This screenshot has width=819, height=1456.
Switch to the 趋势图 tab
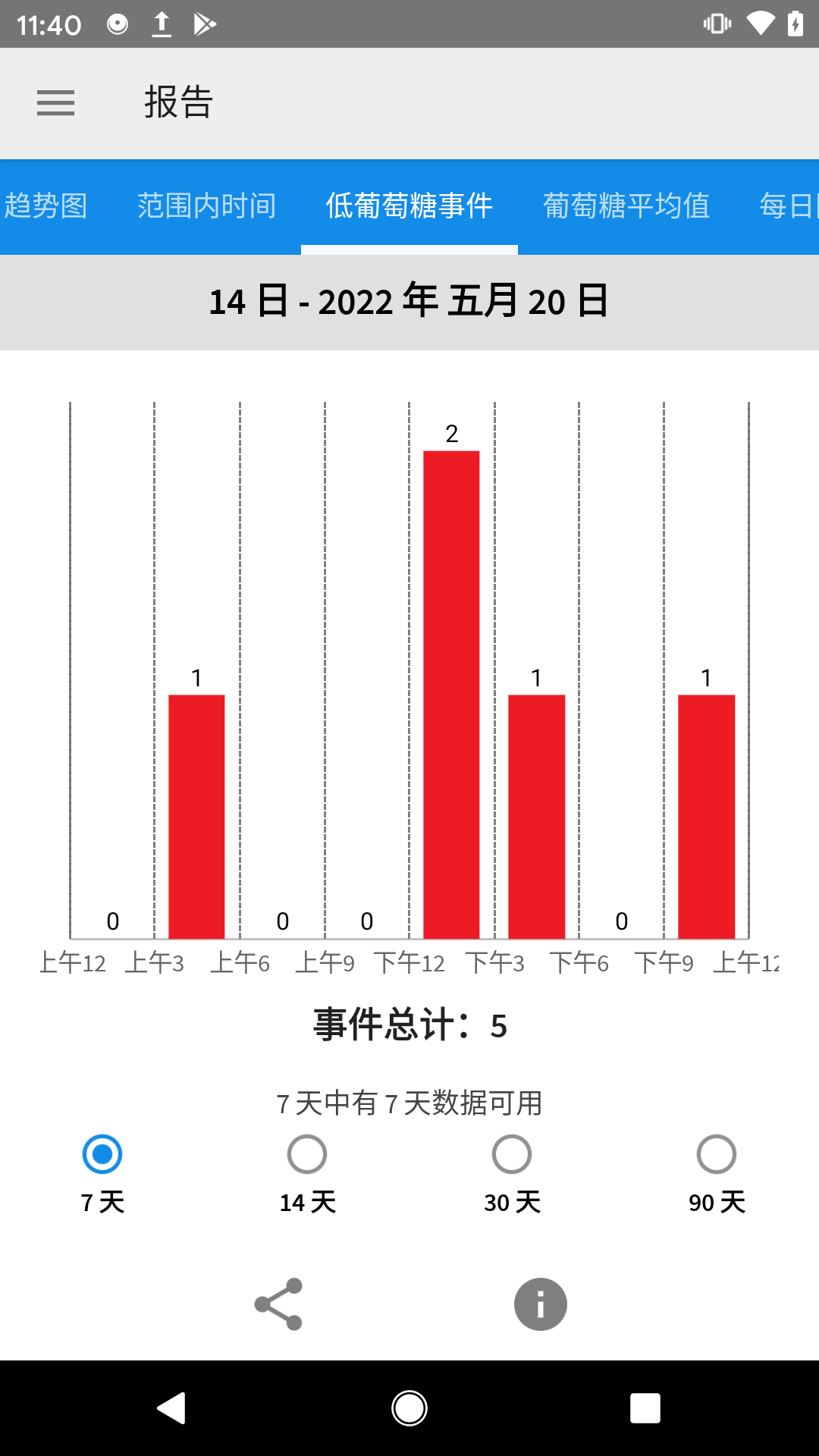click(47, 206)
